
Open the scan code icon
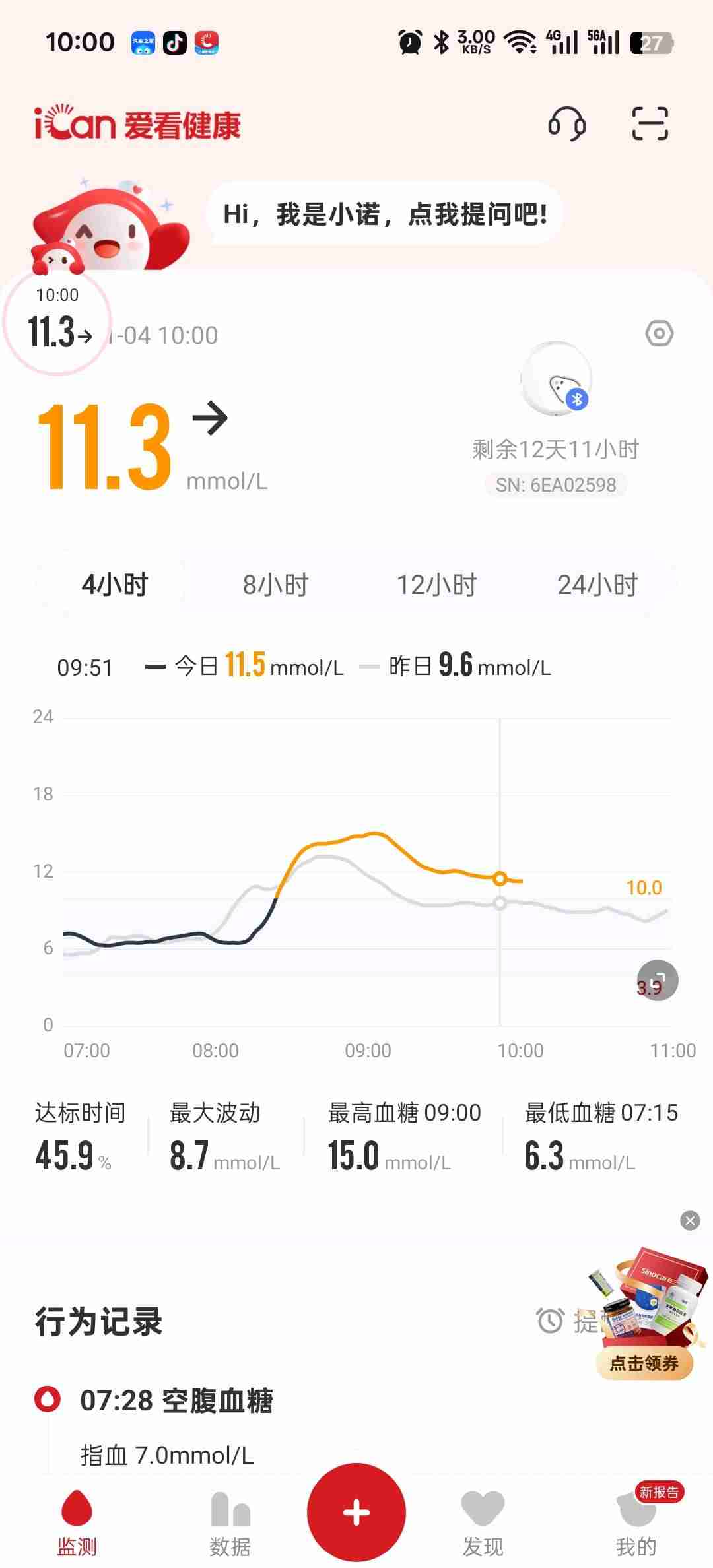[x=650, y=124]
